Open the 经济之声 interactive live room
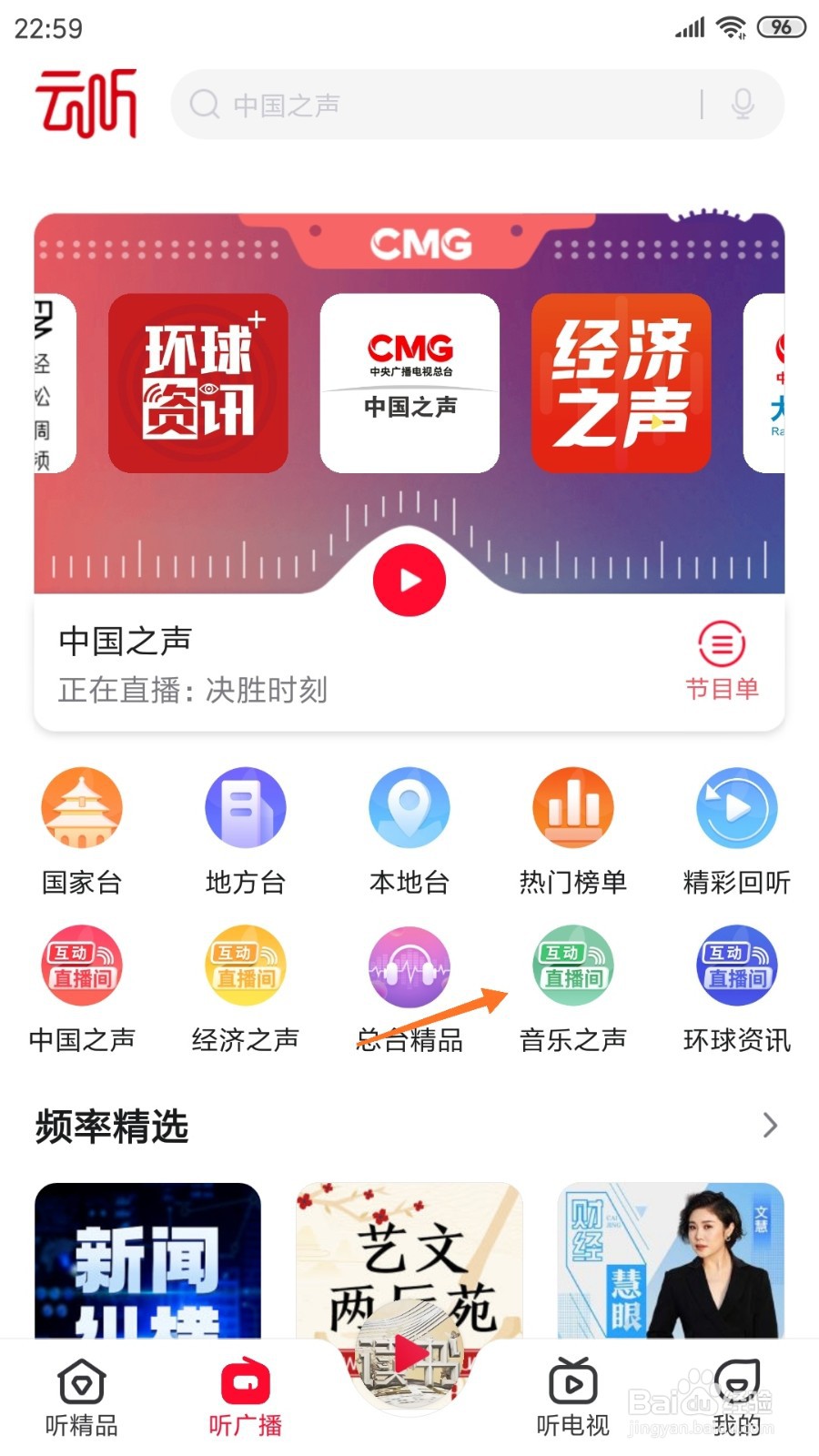 point(245,987)
